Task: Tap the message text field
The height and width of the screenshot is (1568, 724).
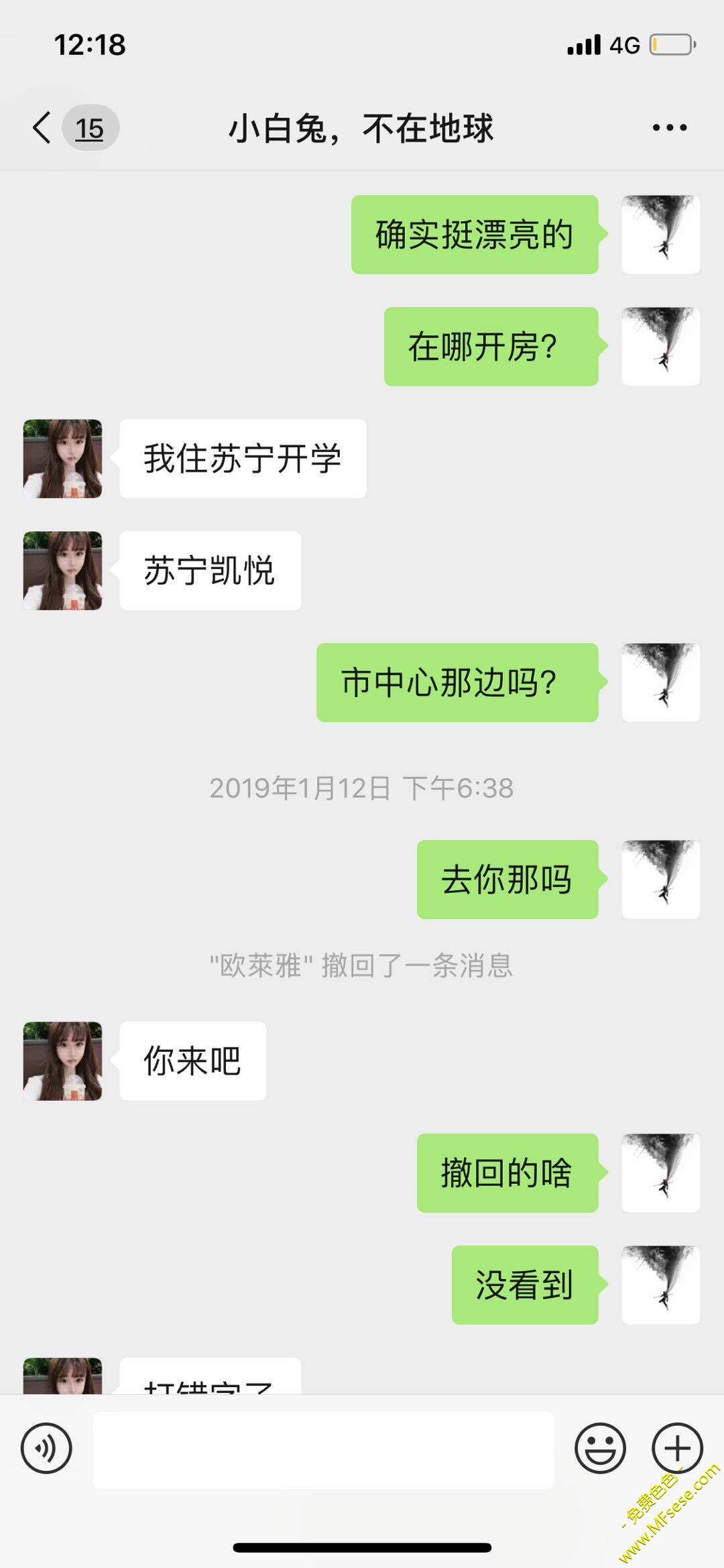Action: click(323, 1449)
